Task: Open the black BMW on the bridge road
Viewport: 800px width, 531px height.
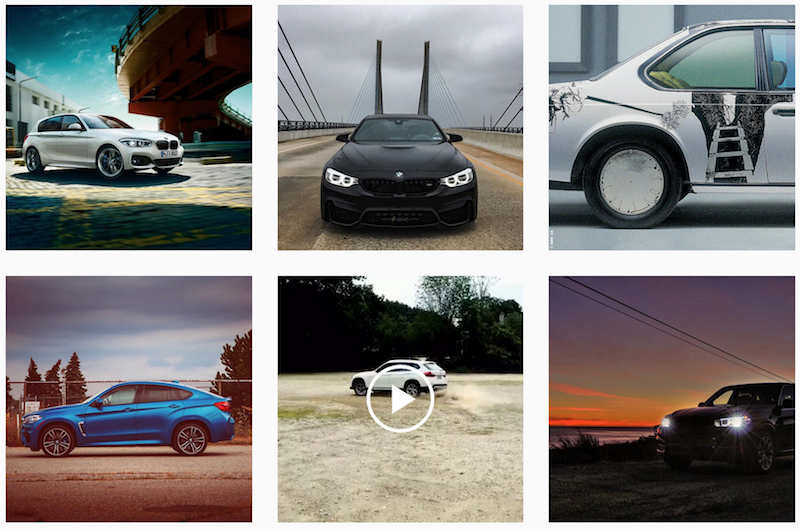Action: [400, 127]
